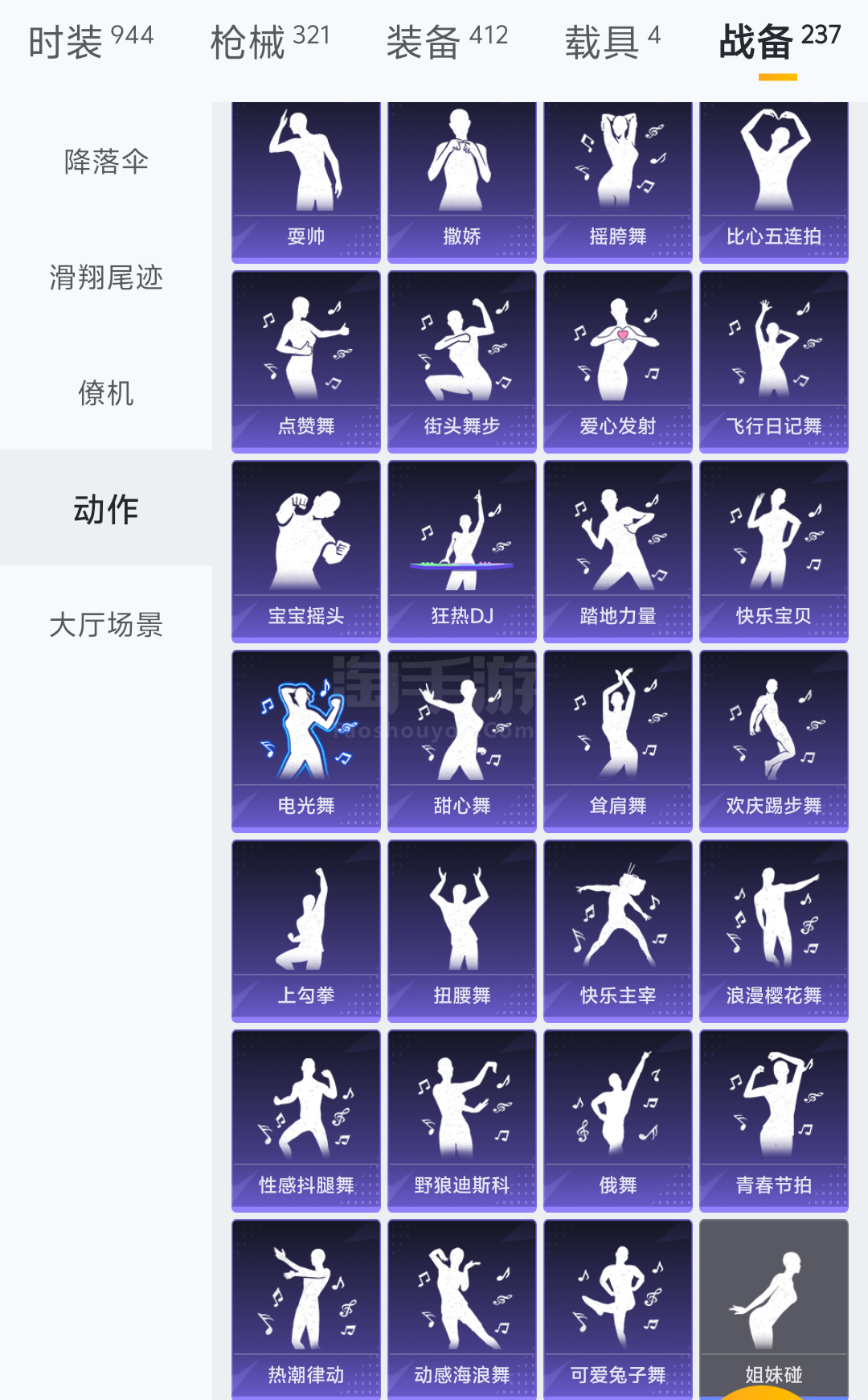Select the 快乐主宰 emote
868x1400 pixels.
[x=618, y=931]
